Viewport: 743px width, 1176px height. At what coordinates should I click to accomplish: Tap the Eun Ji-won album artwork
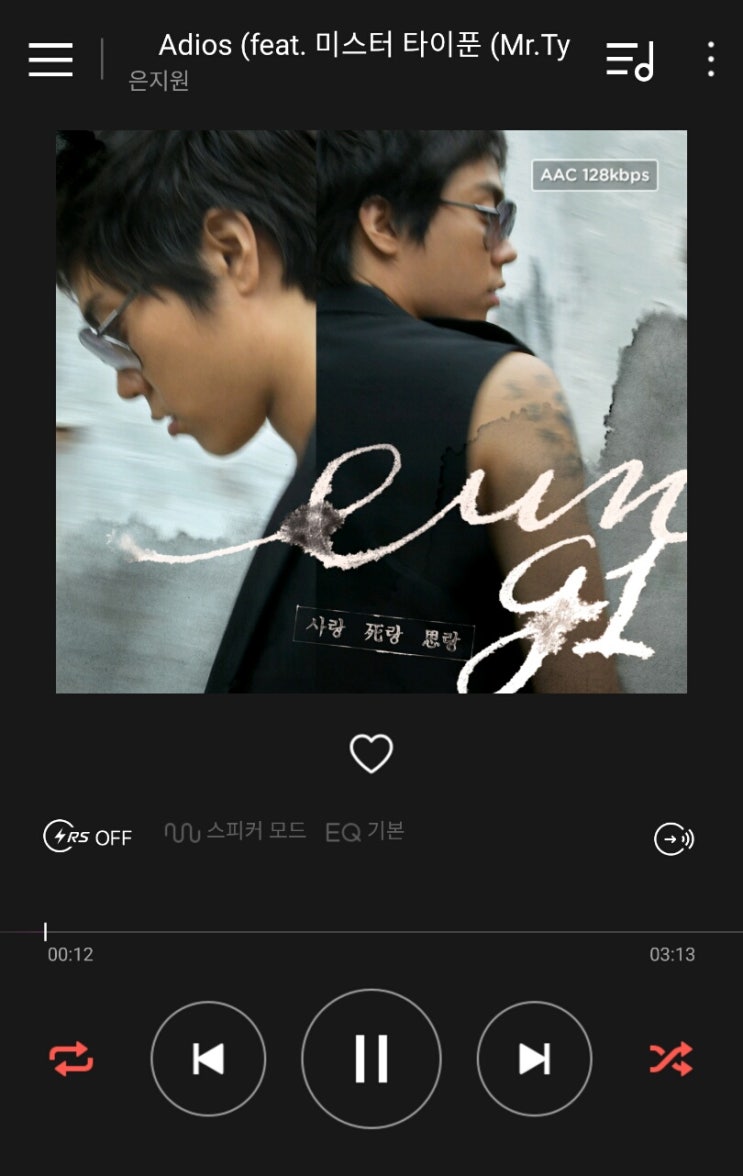(371, 415)
